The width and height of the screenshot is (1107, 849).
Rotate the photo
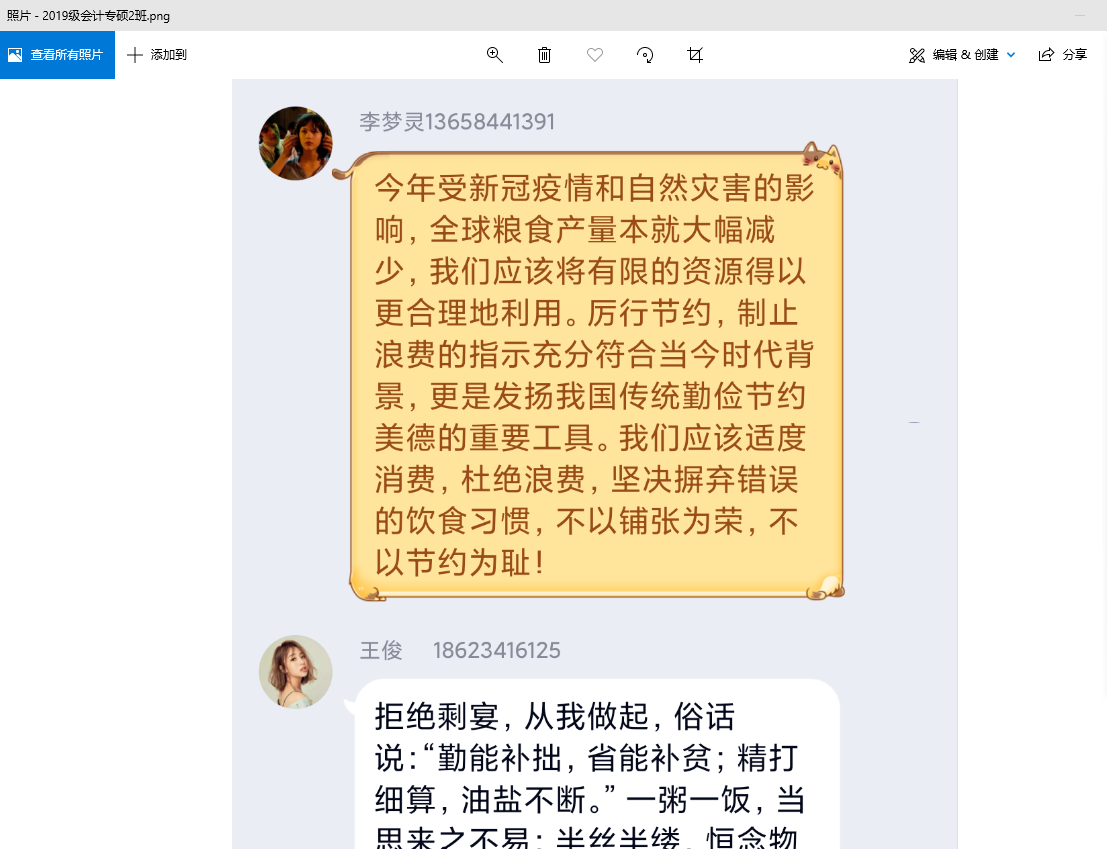coord(645,55)
